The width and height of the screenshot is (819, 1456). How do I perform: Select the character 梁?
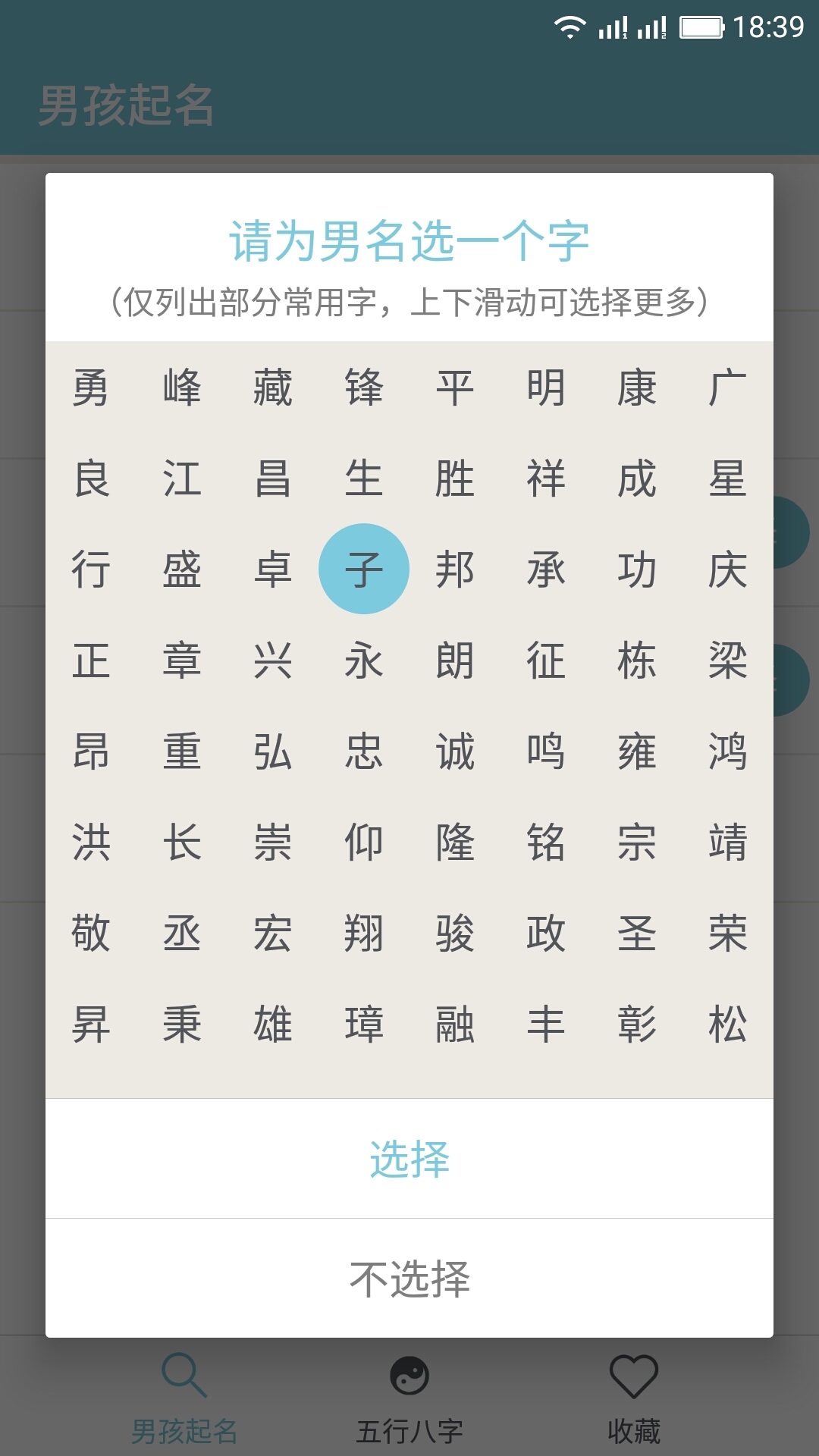pyautogui.click(x=728, y=661)
